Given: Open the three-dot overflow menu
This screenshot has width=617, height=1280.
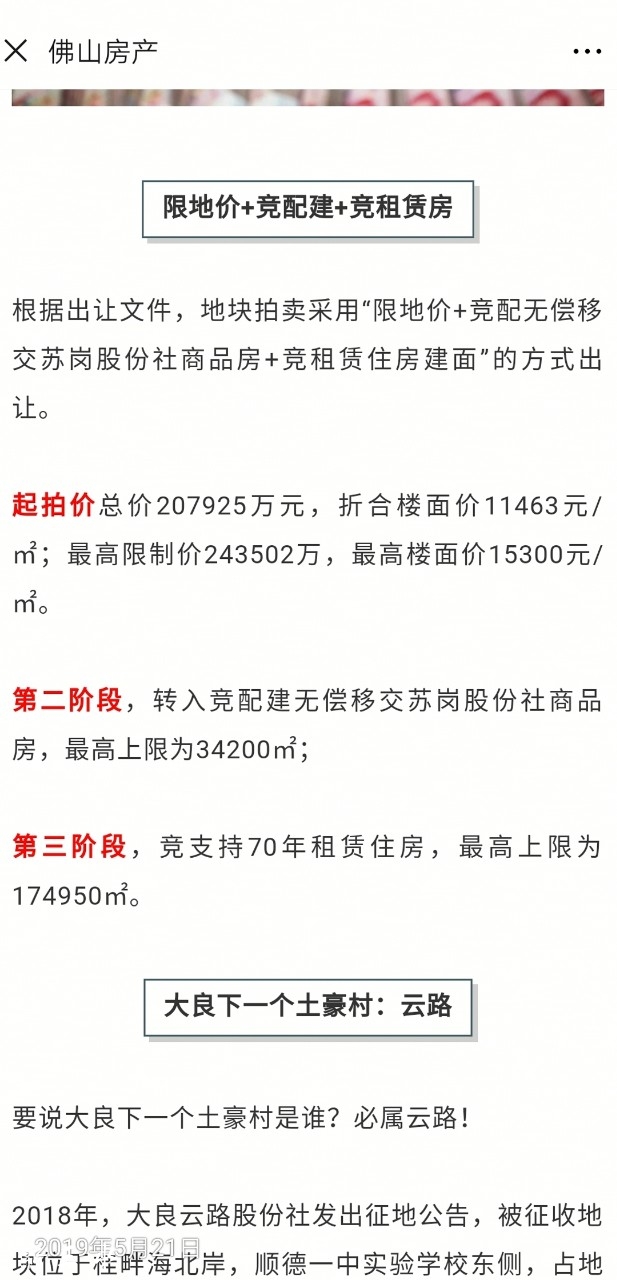Looking at the screenshot, I should [x=586, y=51].
